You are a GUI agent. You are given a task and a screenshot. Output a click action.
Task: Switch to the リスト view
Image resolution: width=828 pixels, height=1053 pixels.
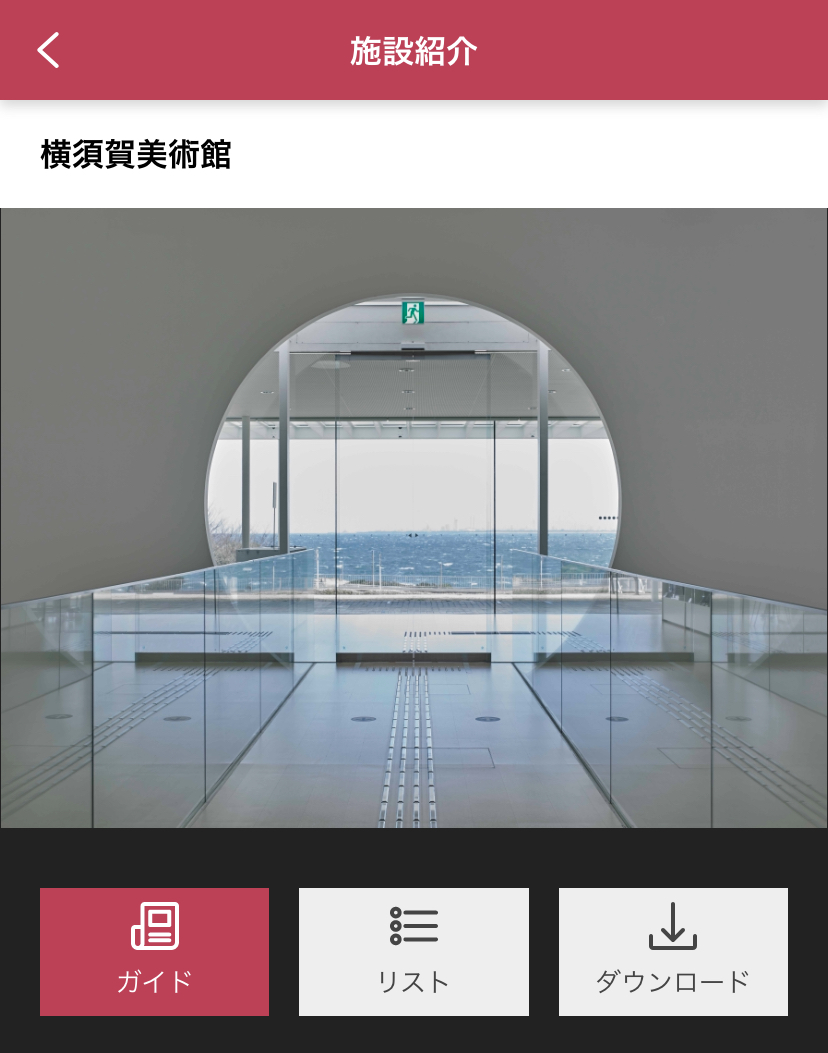click(413, 951)
